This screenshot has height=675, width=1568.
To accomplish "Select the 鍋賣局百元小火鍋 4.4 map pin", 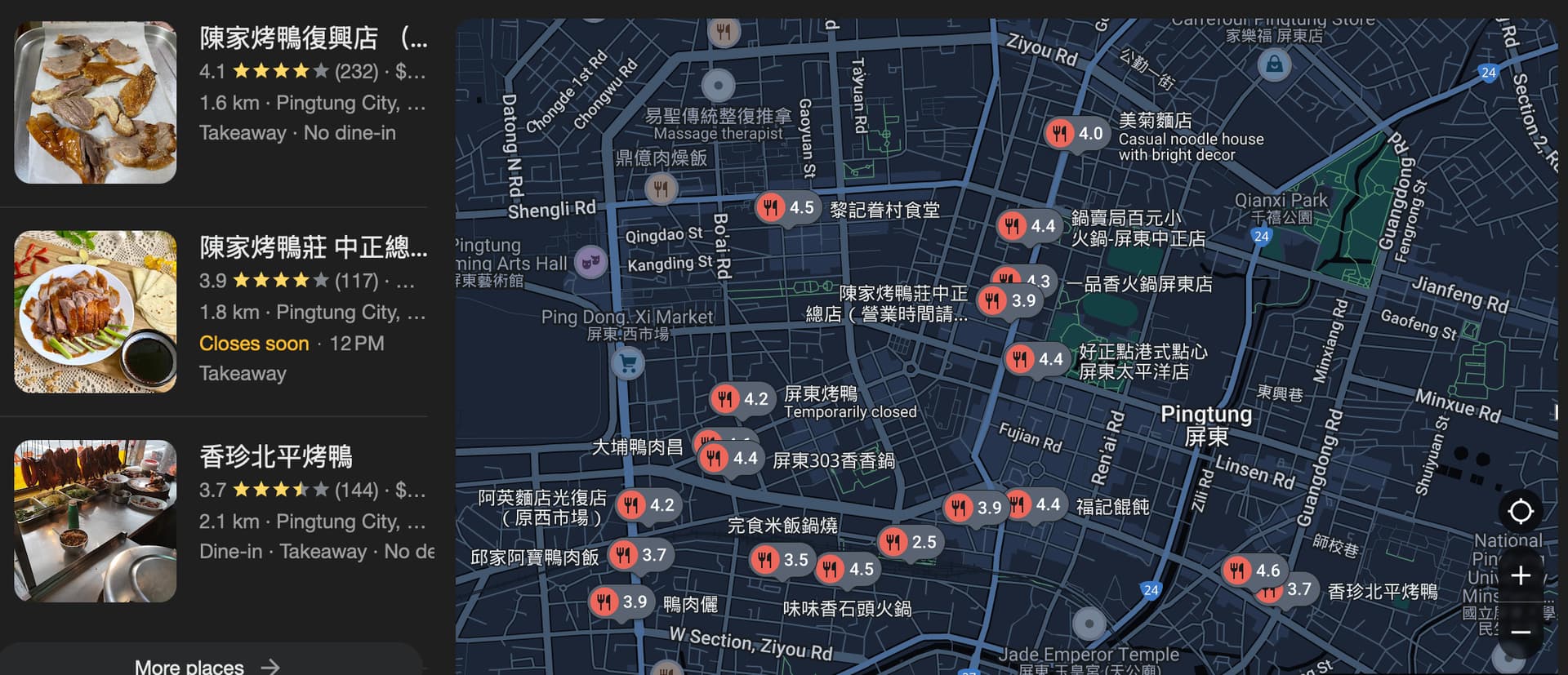I will point(1027,226).
